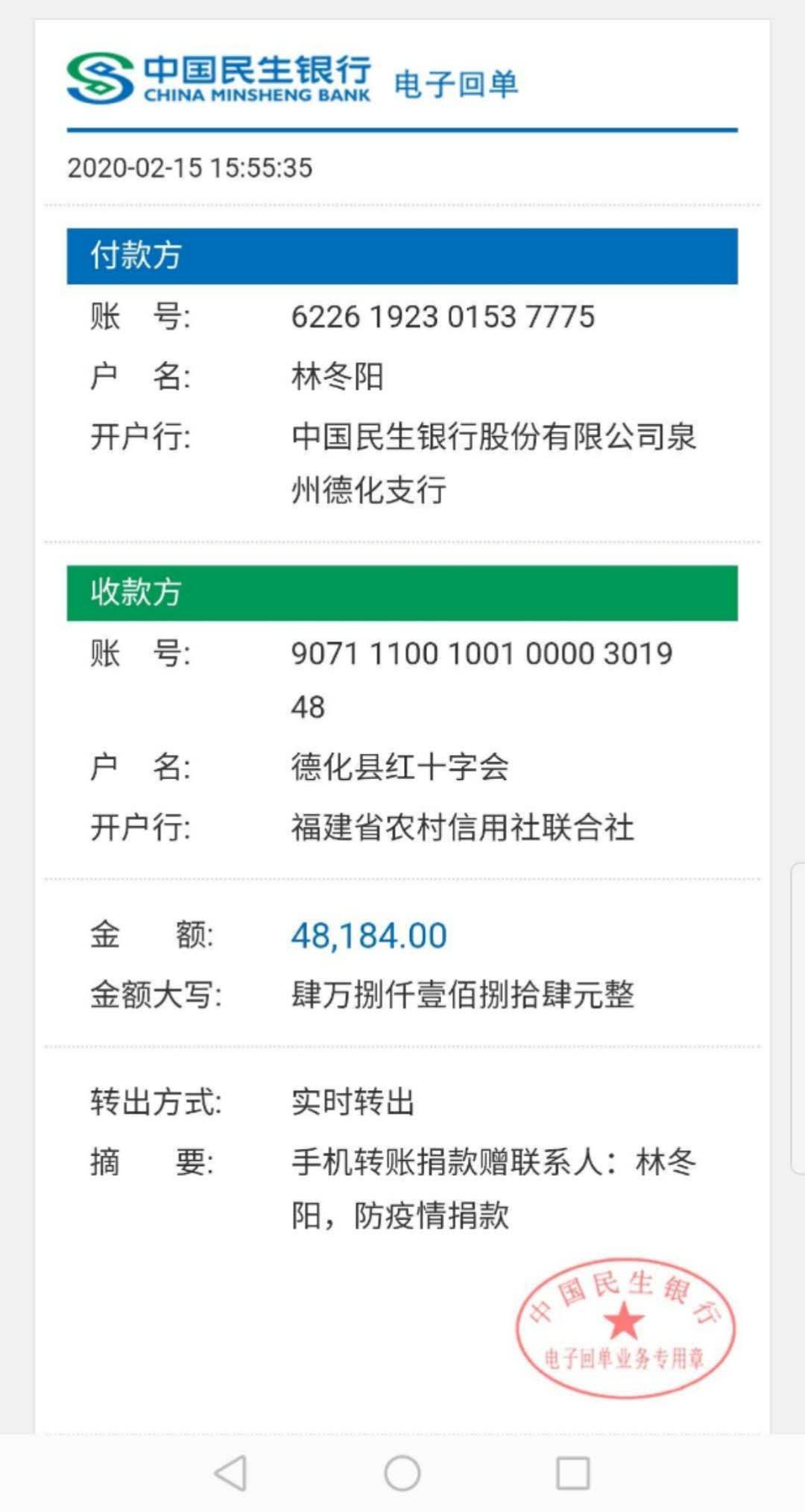
Task: Go back using the system back button
Action: pyautogui.click(x=230, y=1472)
